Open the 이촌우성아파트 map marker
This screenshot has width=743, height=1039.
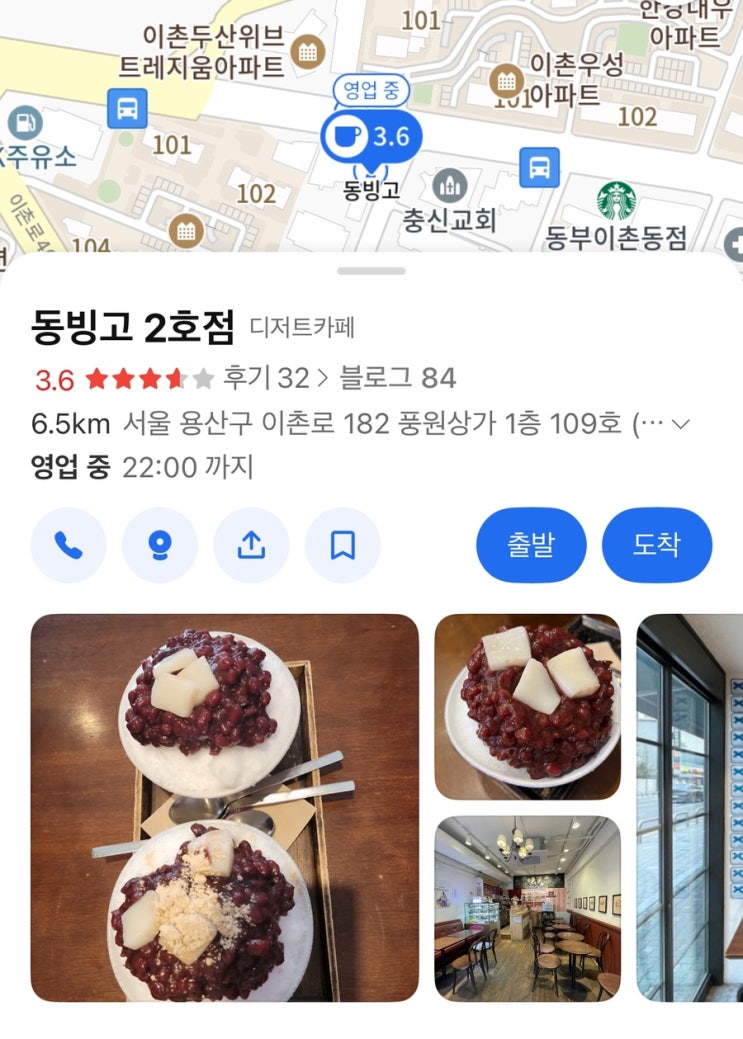pos(507,78)
